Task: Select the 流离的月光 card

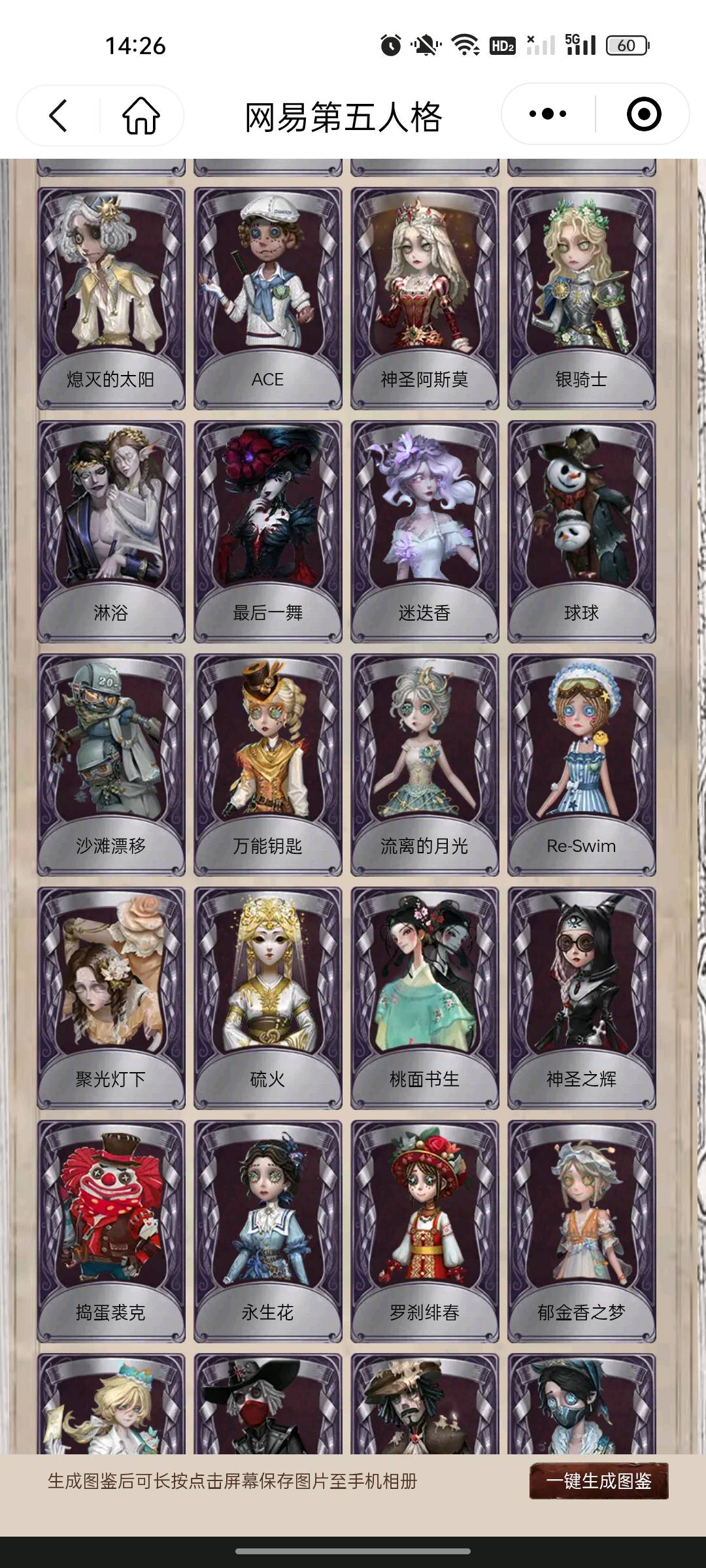Action: [x=425, y=765]
